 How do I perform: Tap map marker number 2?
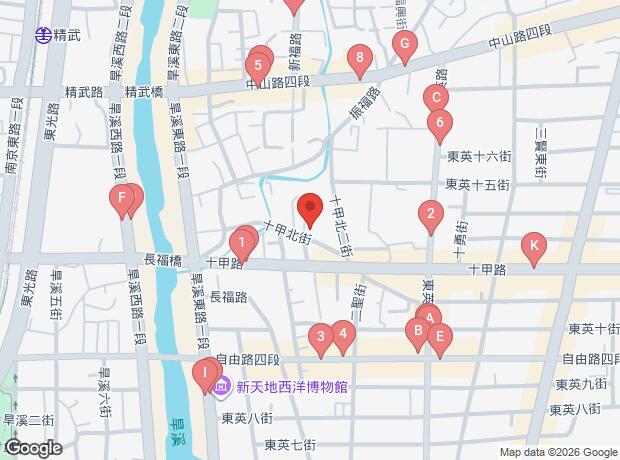point(430,213)
